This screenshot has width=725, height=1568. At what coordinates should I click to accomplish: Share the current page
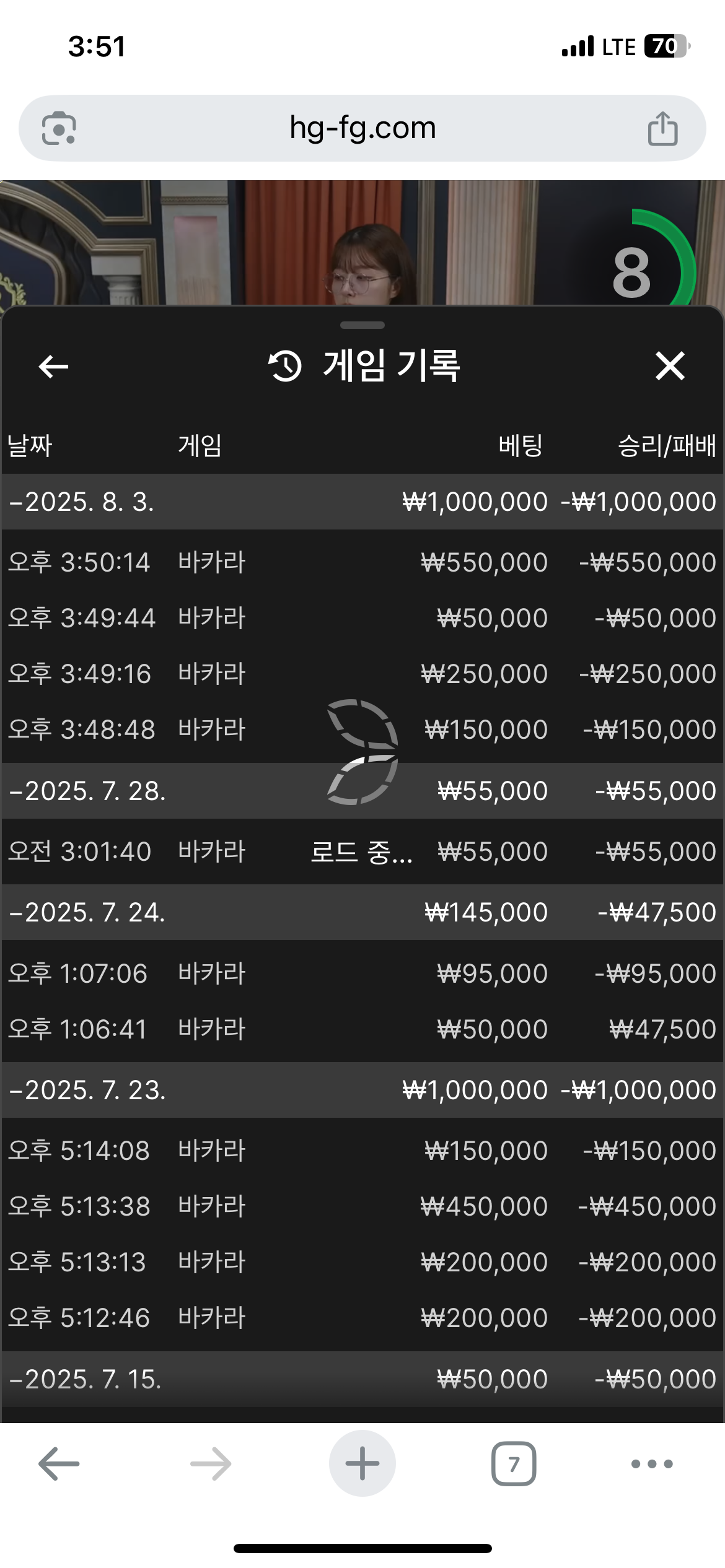tap(662, 129)
